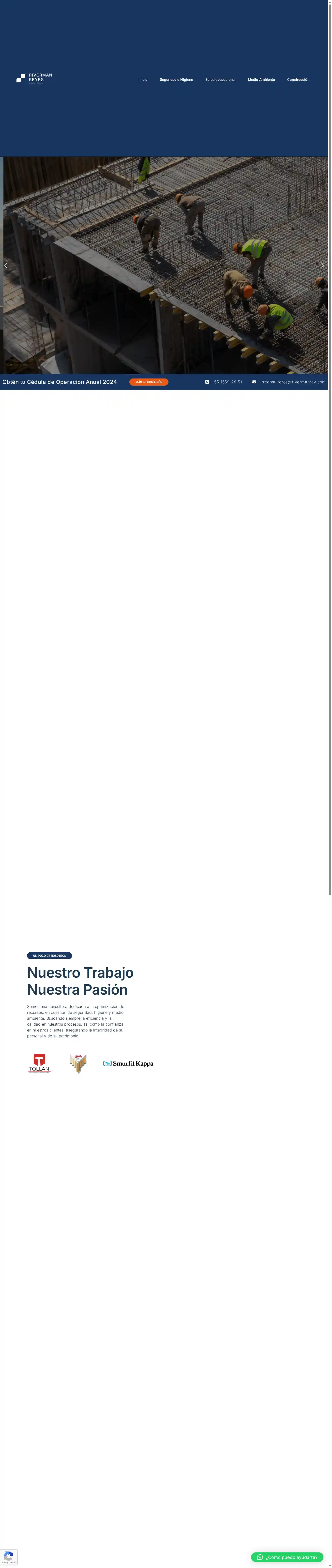This screenshot has height=1568, width=332.
Task: Tap the Riverman Reyes logo to go home
Action: 34,78
